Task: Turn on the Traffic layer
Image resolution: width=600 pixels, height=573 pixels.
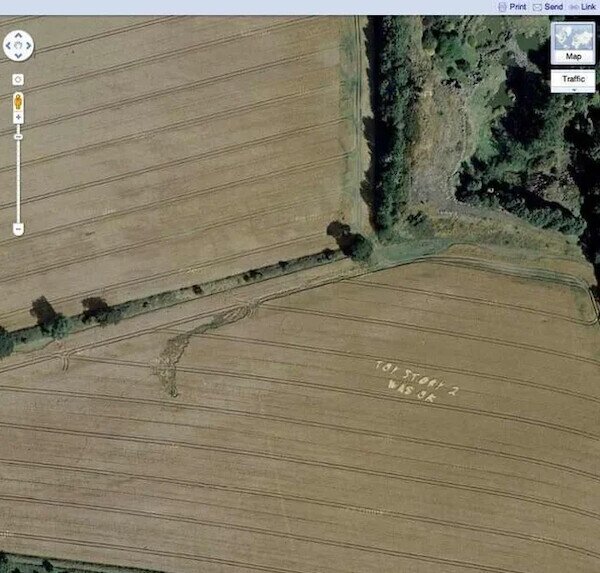Action: 573,79
